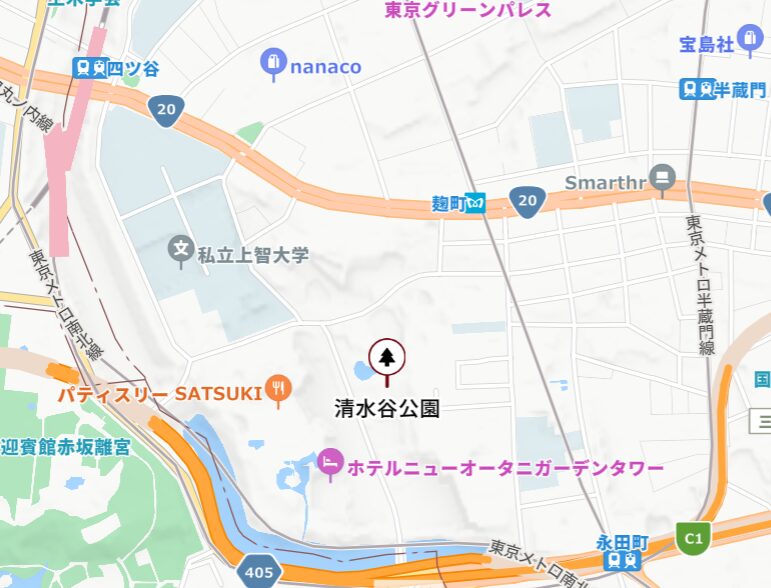771x588 pixels.
Task: Tap the 四ツ谷 station icon
Action: 91,68
